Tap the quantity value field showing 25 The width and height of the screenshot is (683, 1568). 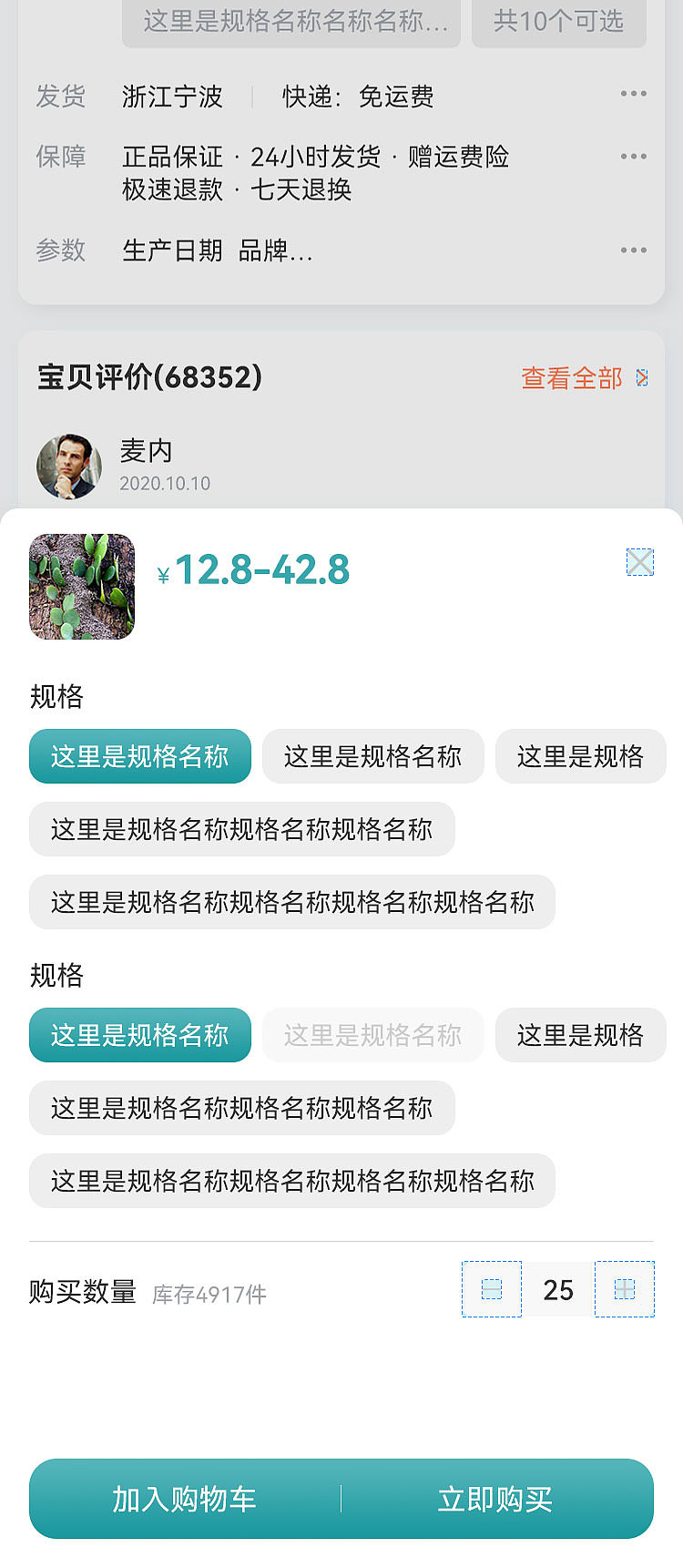click(556, 1289)
